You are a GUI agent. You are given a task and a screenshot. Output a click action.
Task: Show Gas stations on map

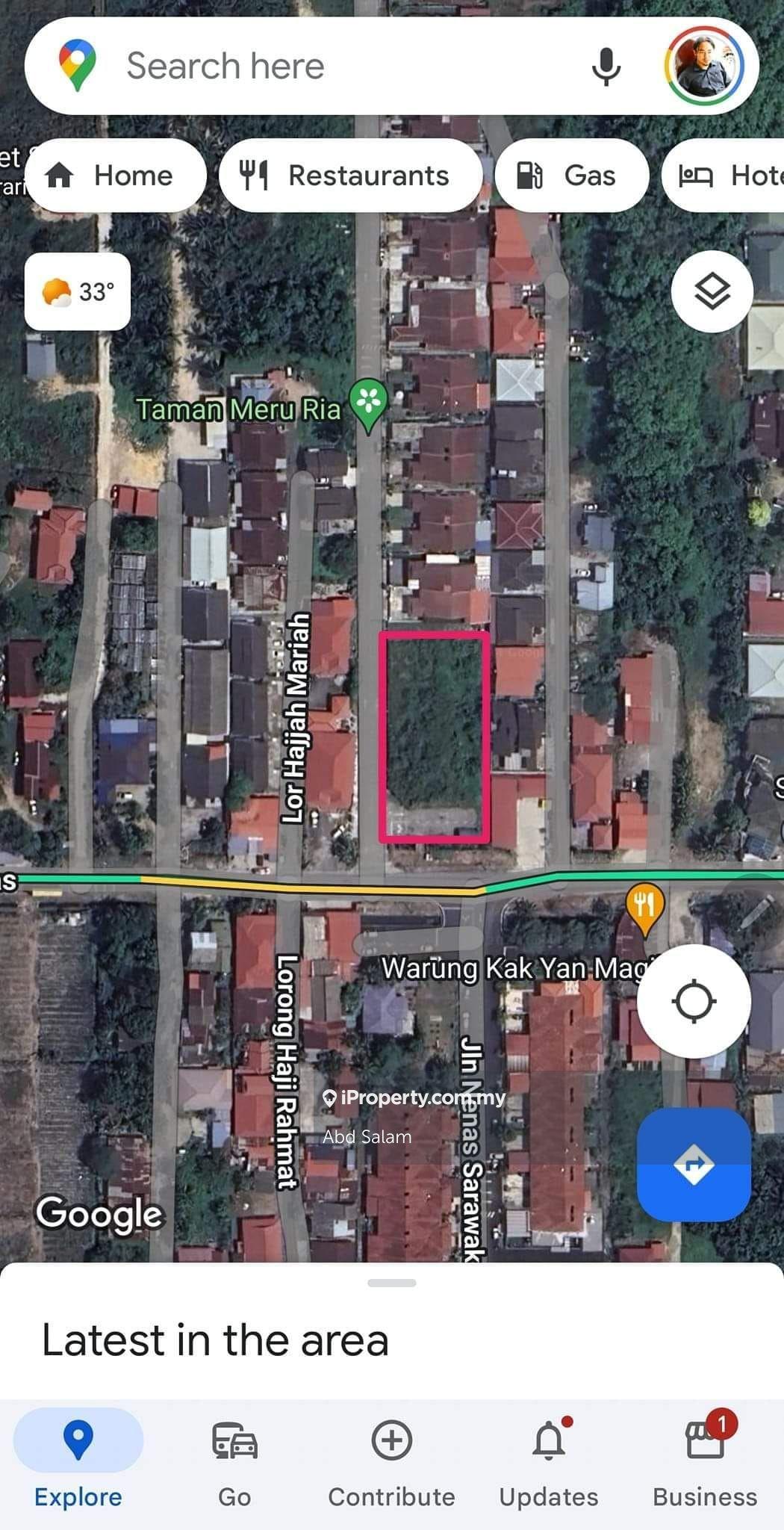(x=571, y=176)
